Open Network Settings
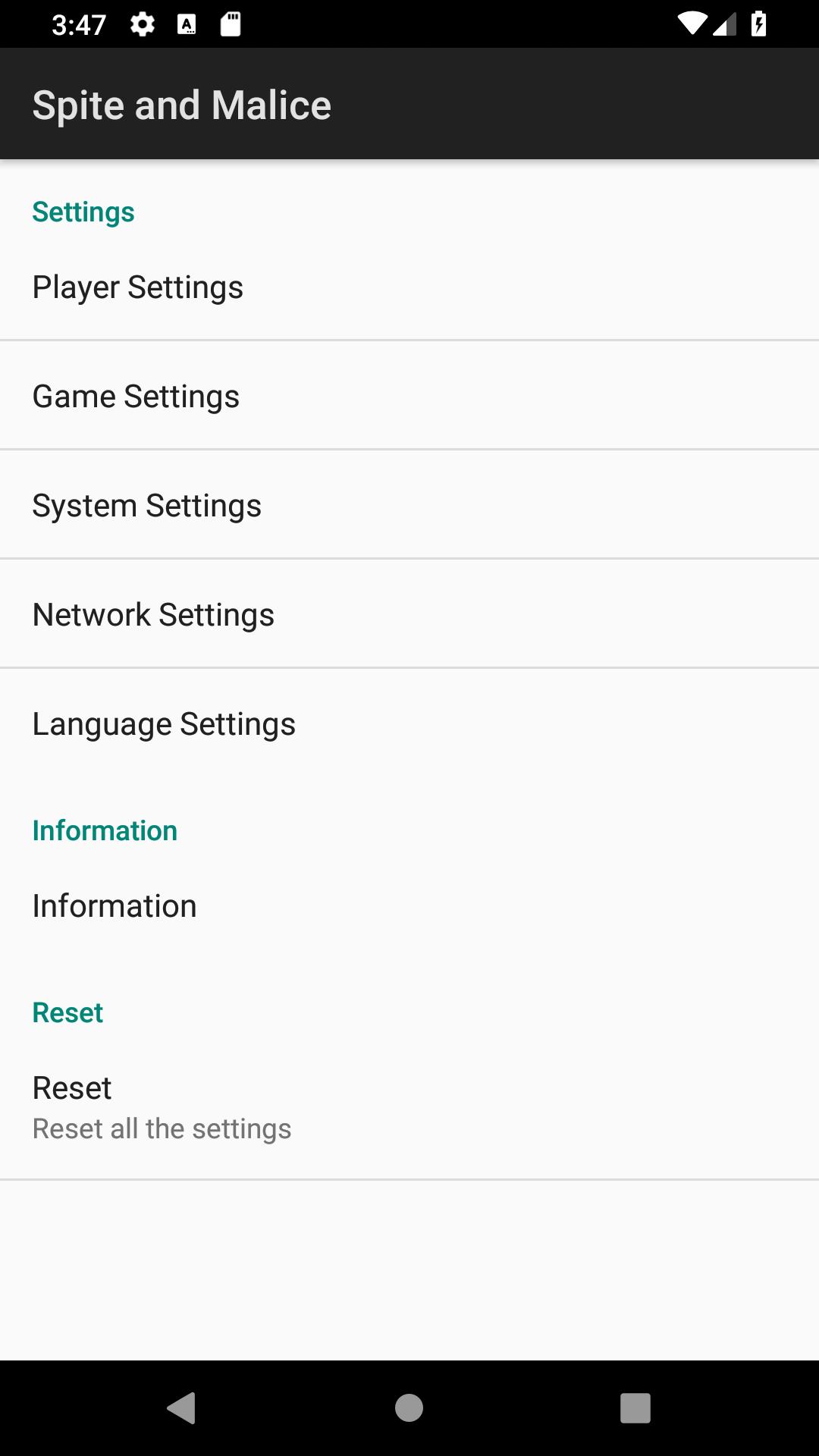 click(409, 614)
